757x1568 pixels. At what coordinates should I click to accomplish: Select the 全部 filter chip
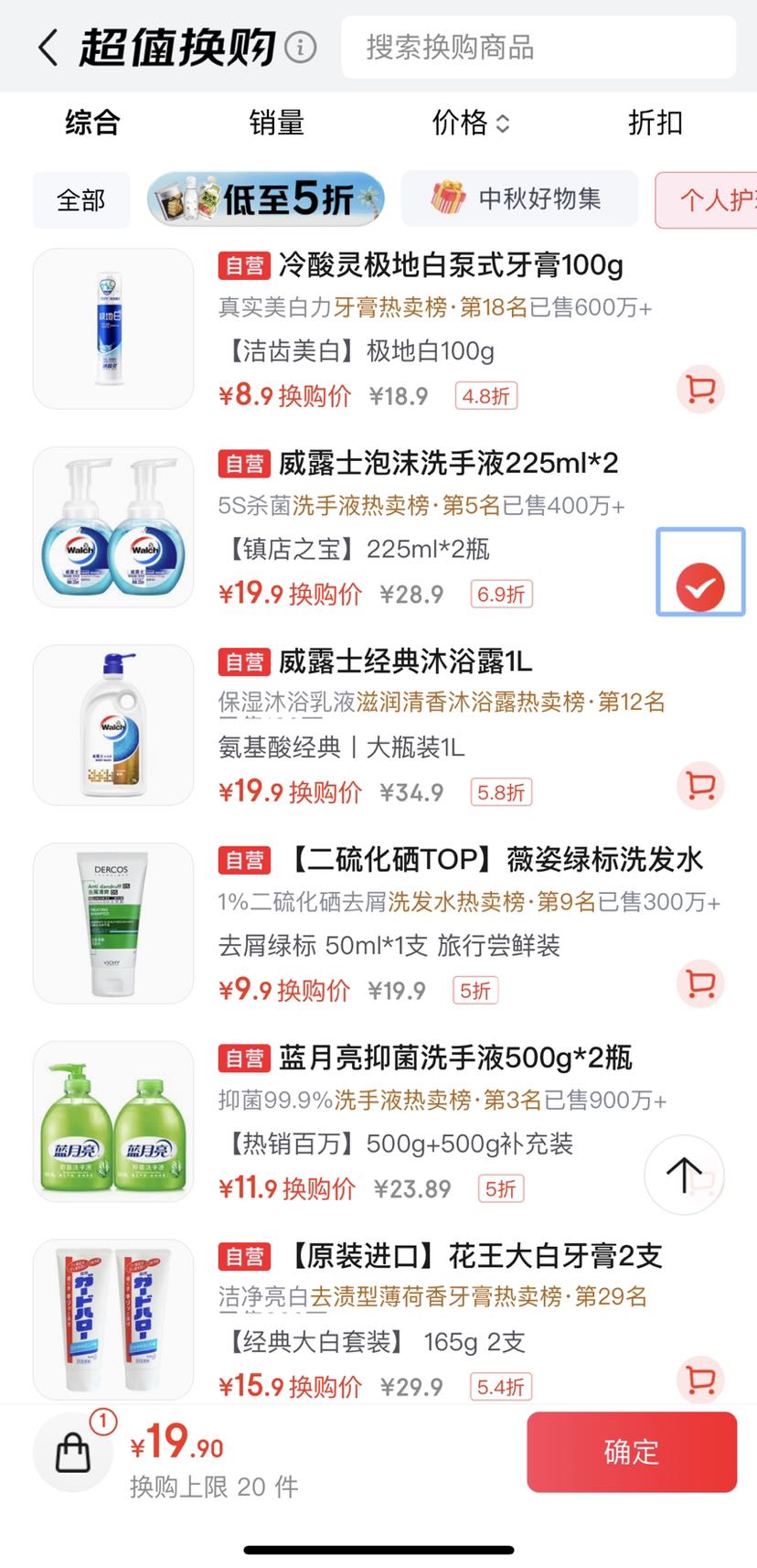click(x=81, y=199)
